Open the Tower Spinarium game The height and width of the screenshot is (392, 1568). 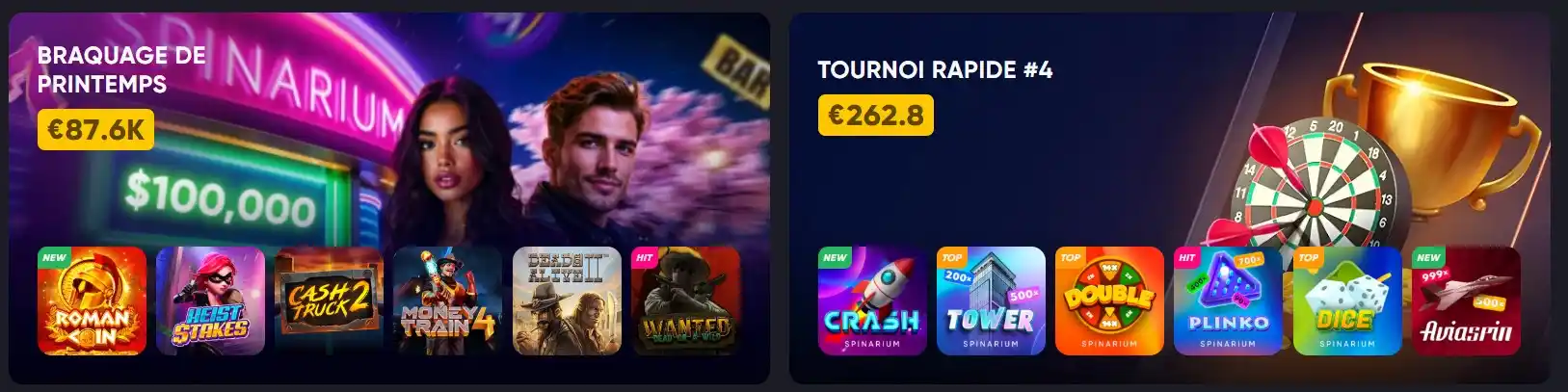(x=991, y=301)
